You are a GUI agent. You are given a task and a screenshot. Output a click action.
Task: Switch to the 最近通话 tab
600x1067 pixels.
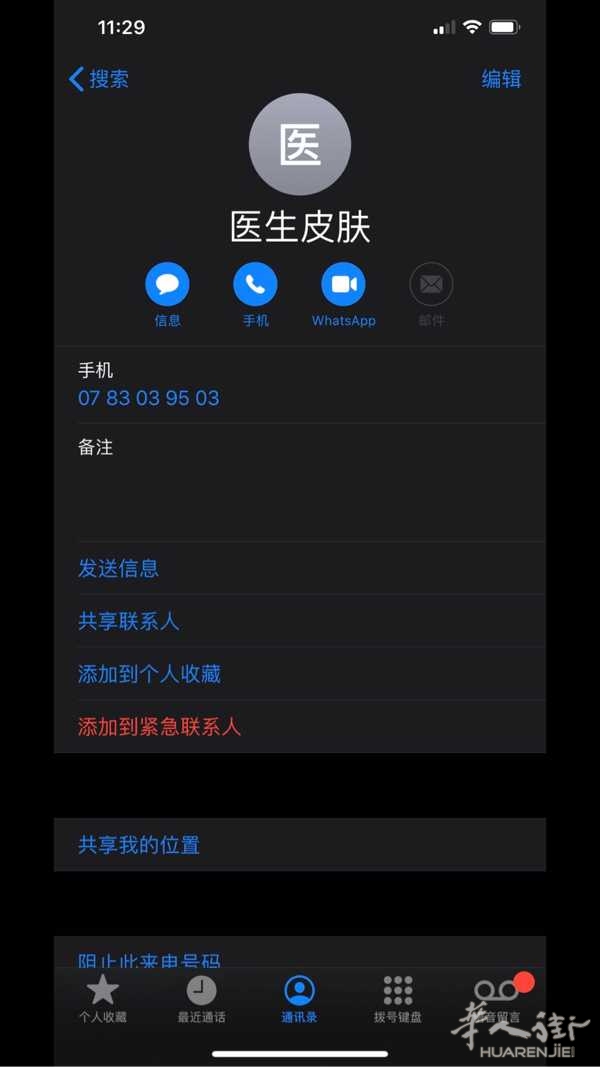(201, 999)
